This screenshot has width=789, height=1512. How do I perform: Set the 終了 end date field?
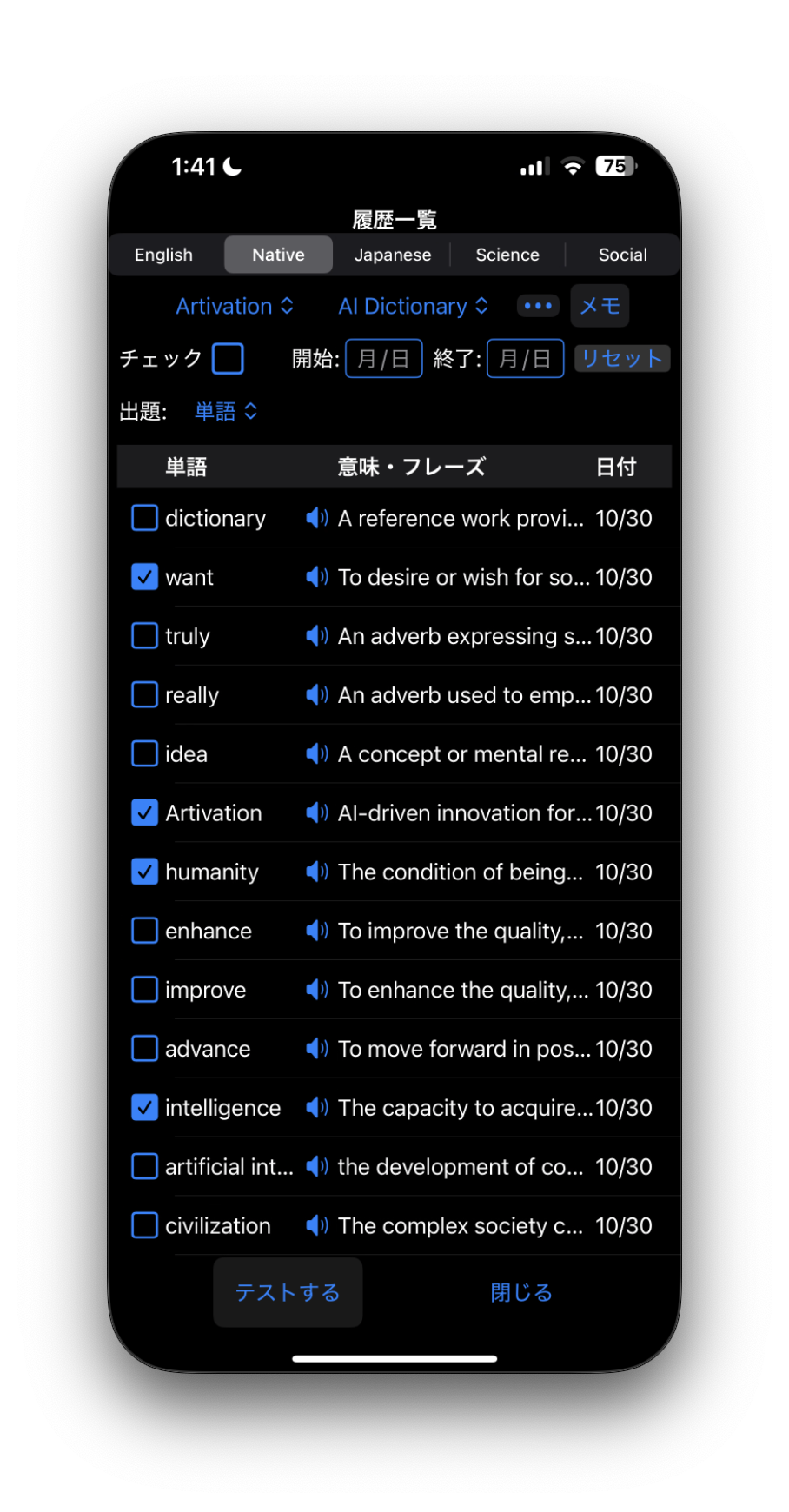coord(526,359)
